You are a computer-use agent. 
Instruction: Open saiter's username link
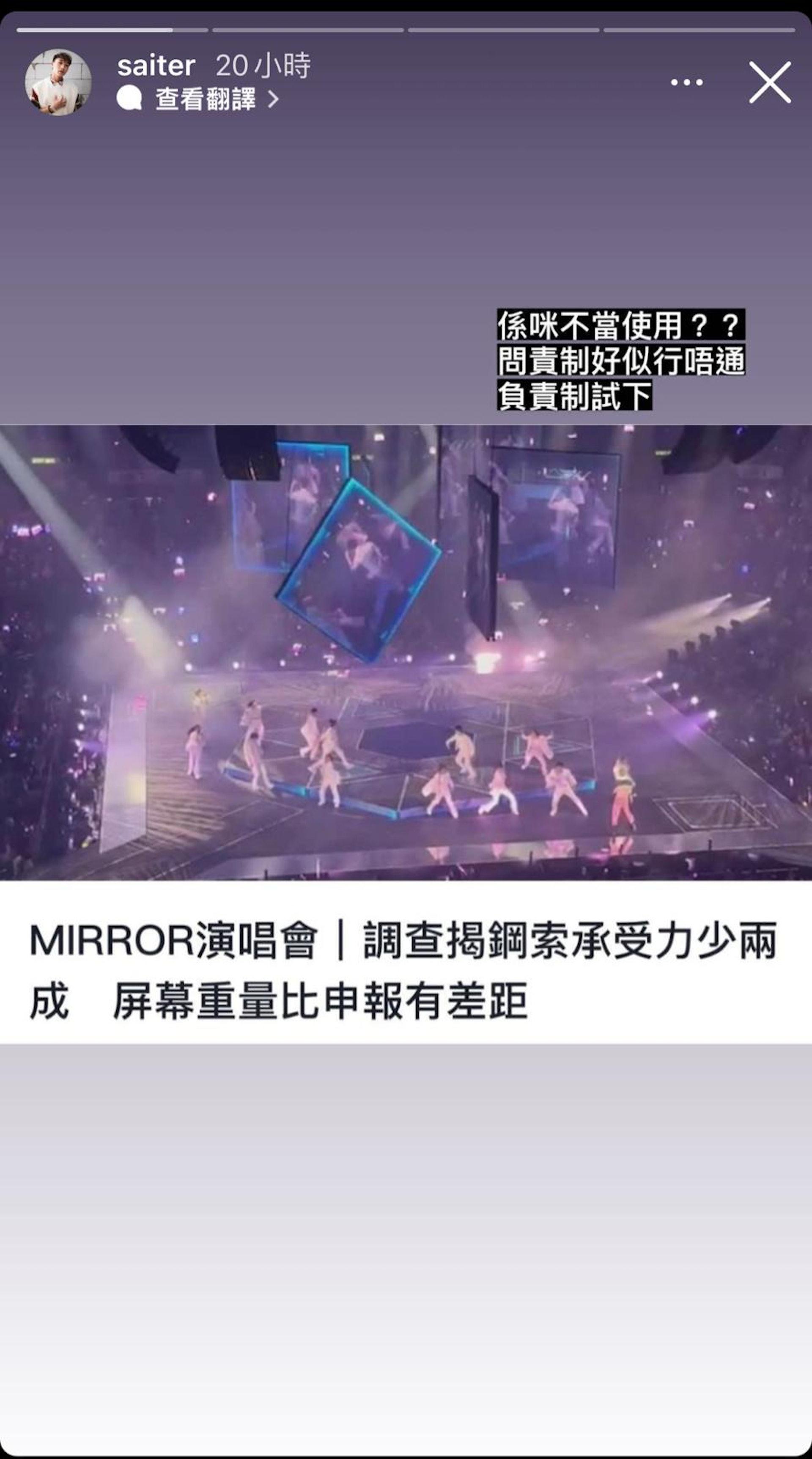click(x=156, y=66)
